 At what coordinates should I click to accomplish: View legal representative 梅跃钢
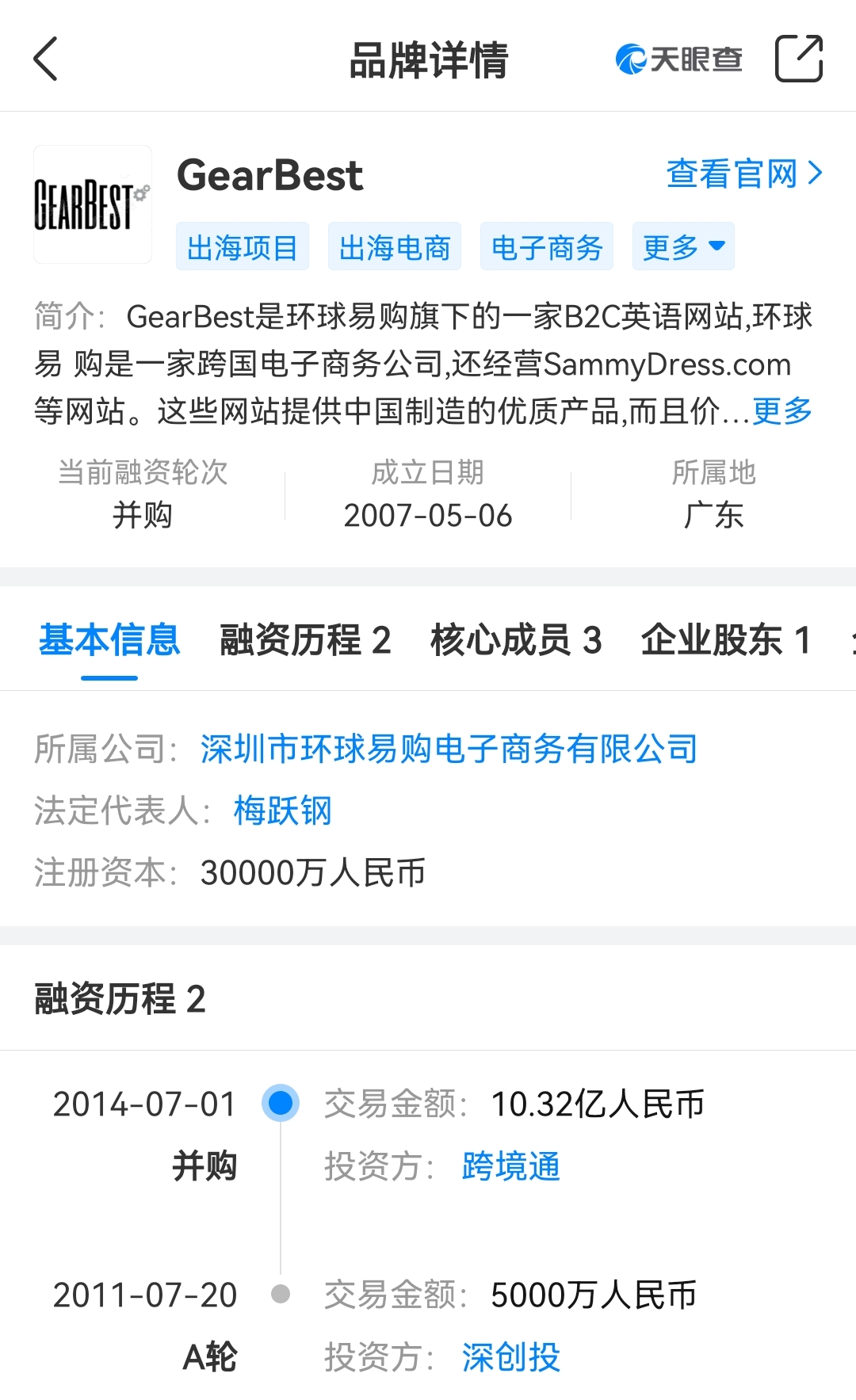282,811
